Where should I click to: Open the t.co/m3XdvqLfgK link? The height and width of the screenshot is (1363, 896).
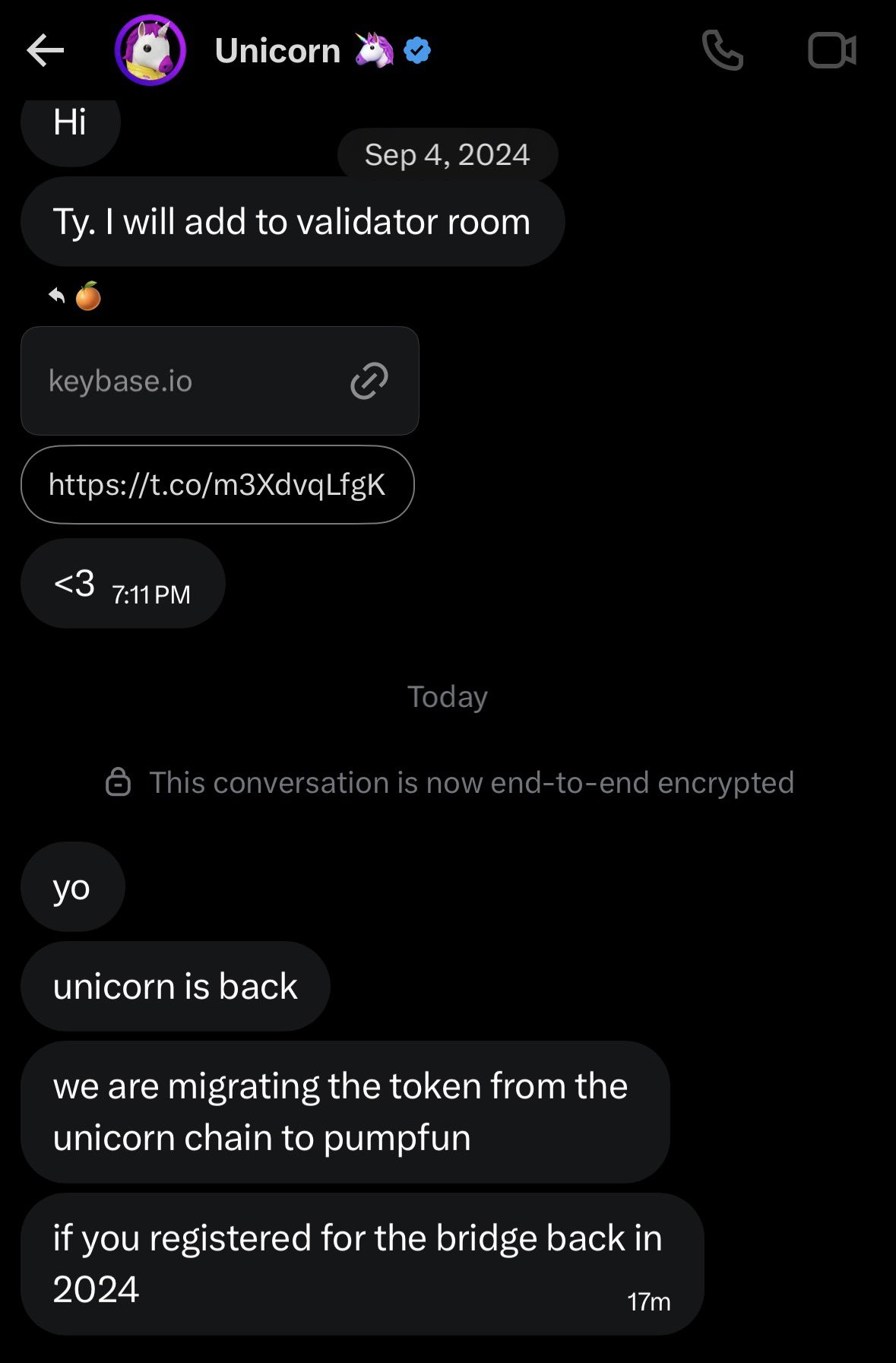pyautogui.click(x=217, y=484)
